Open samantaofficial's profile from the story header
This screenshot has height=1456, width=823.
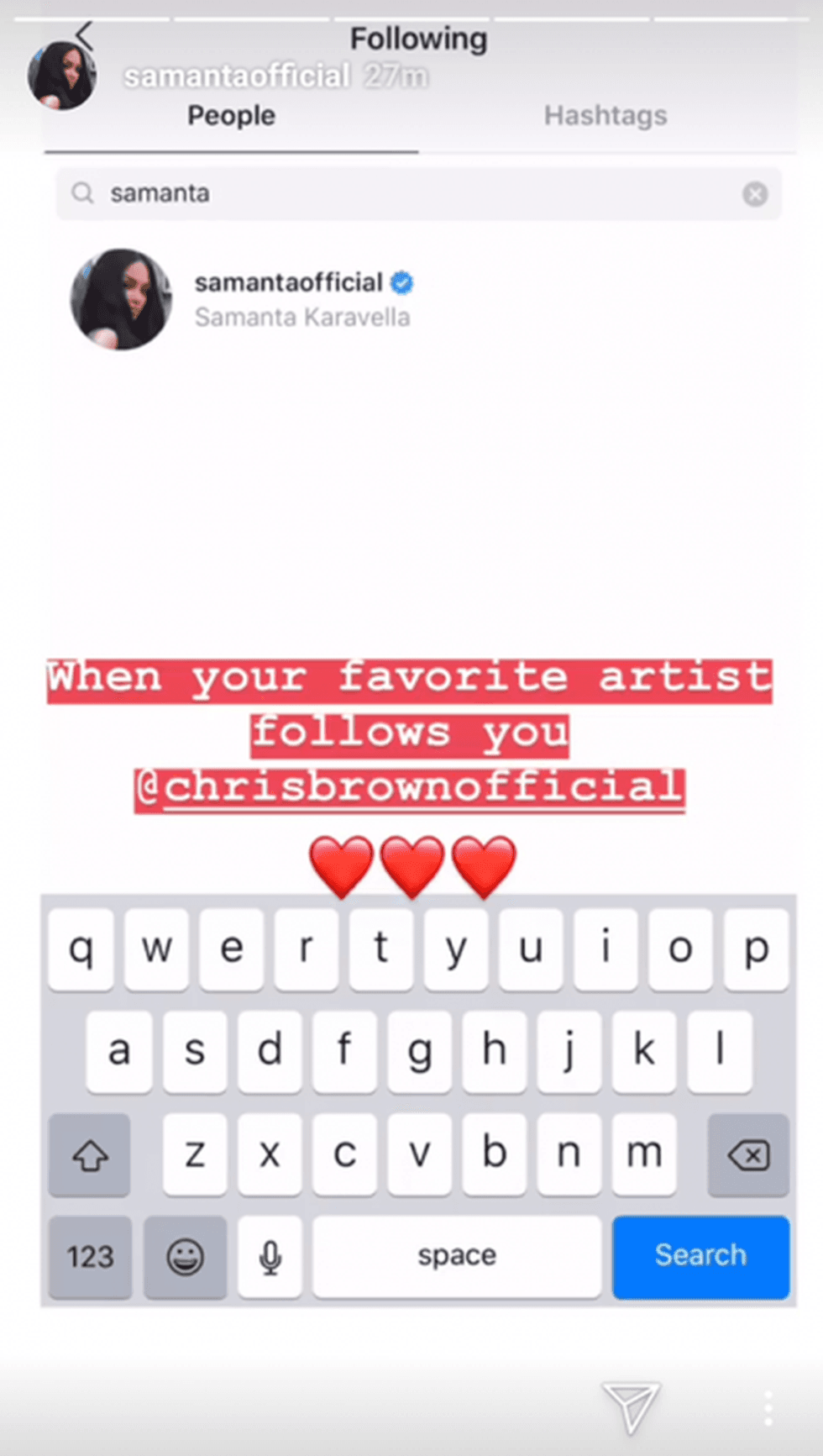pos(236,76)
